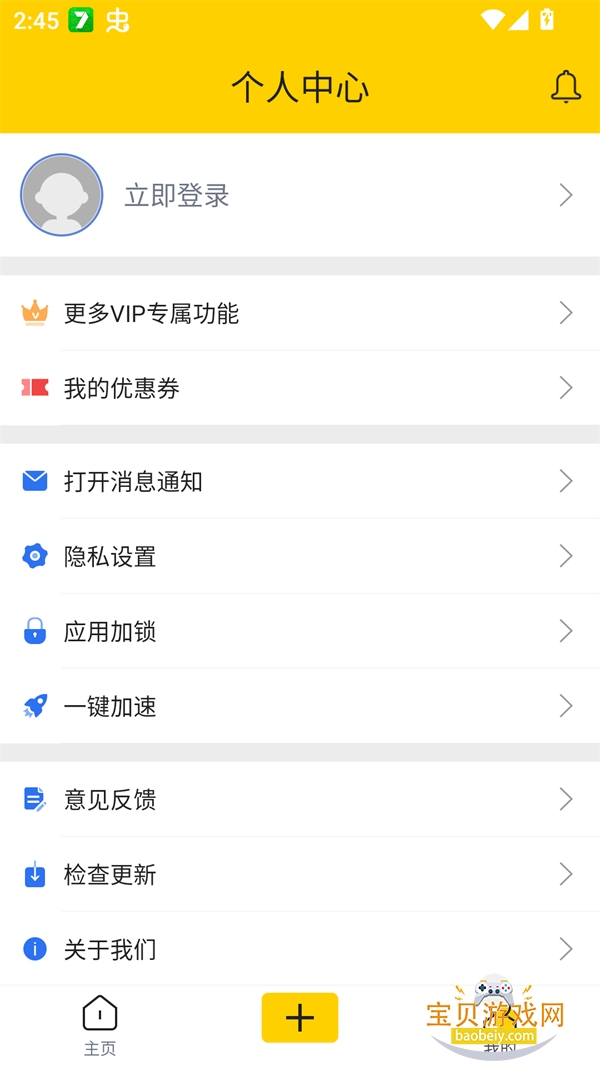The image size is (600, 1066).
Task: Go to 隐私设置
Action: tap(110, 556)
